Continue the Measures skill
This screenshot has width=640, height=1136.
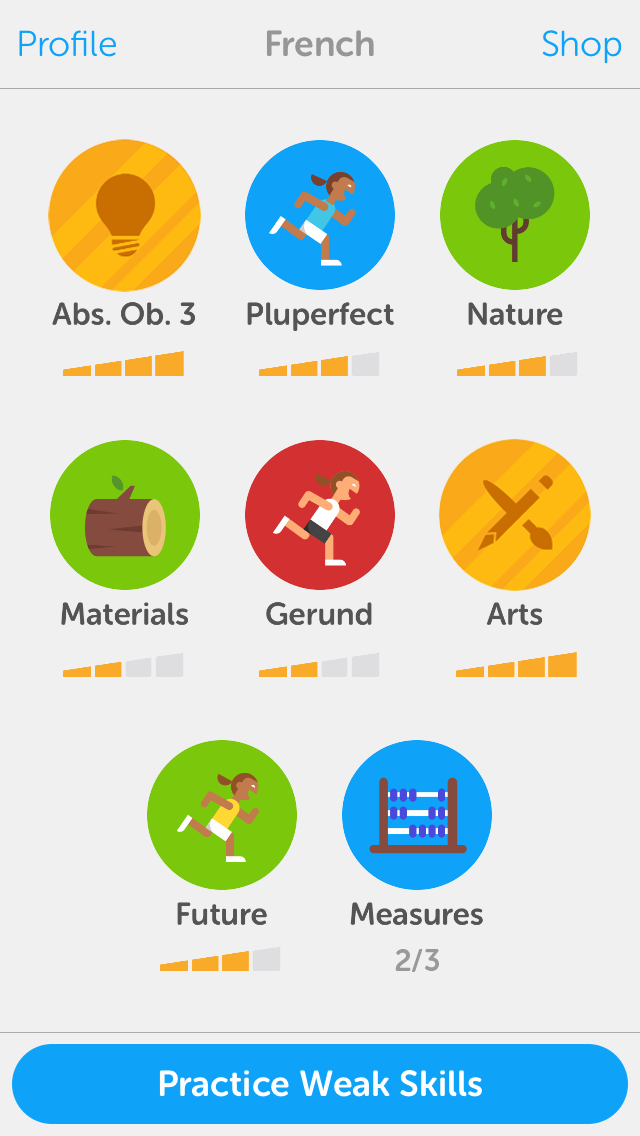pos(417,815)
